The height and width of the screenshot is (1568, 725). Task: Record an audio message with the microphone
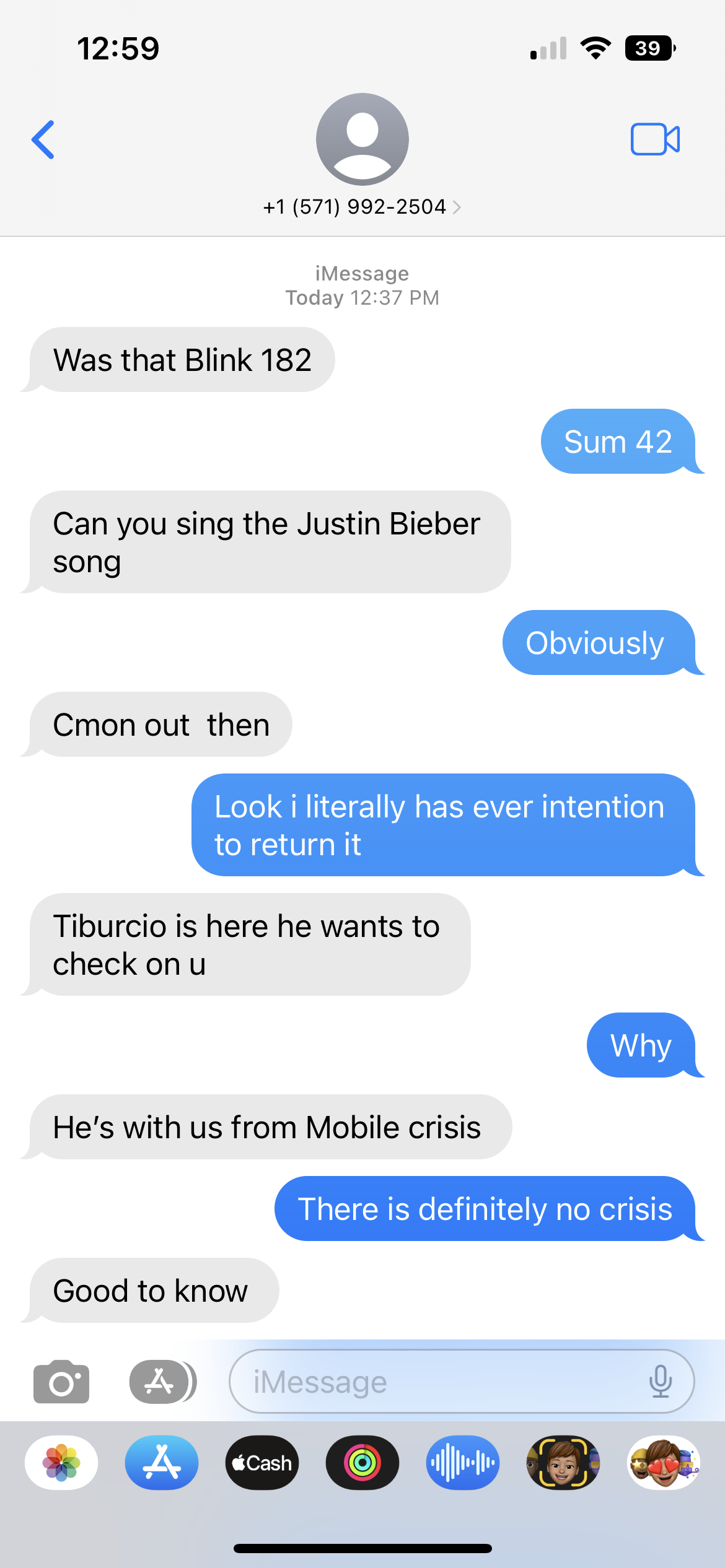pyautogui.click(x=660, y=1382)
